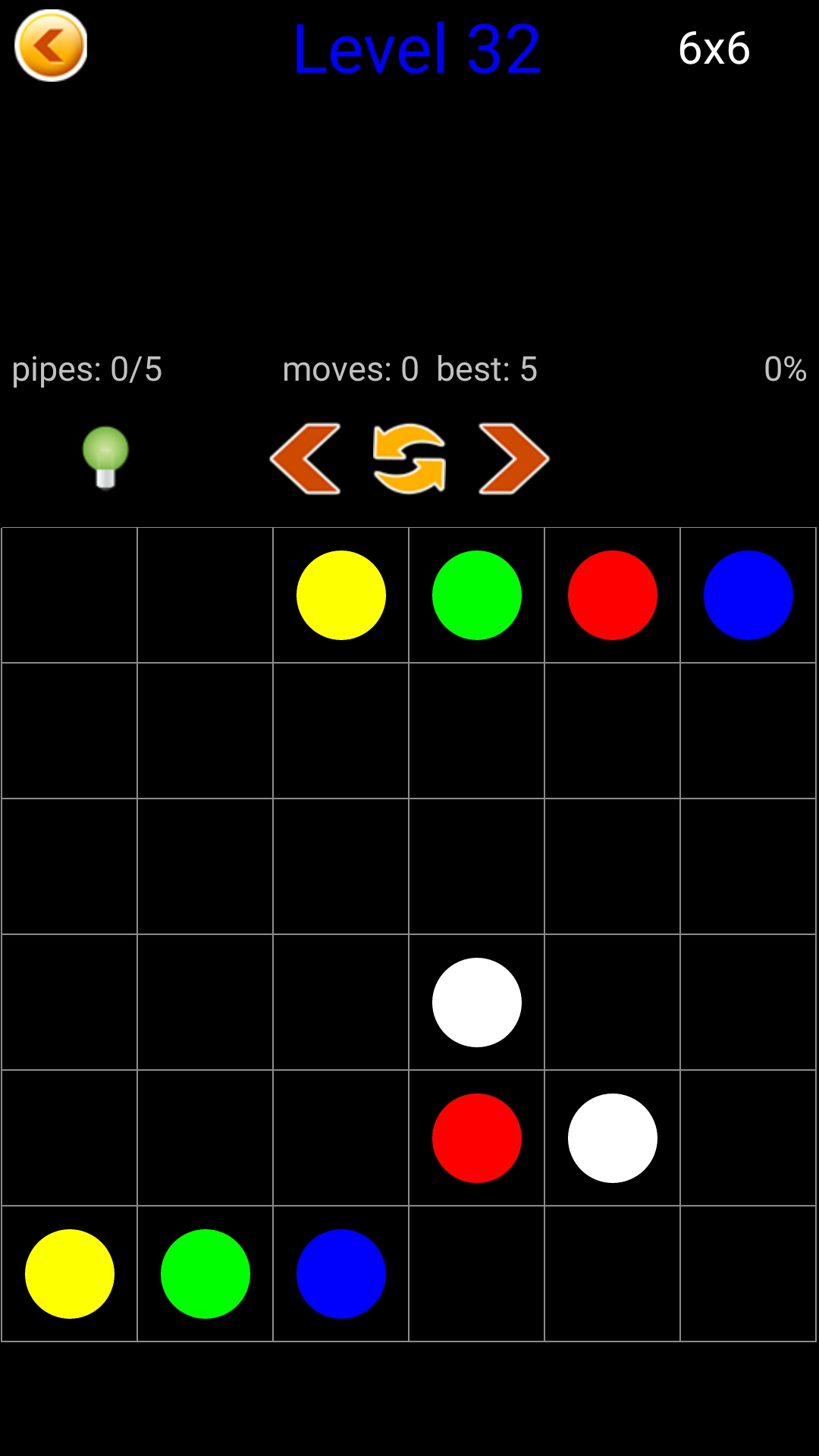The image size is (819, 1456).
Task: Select the blue dot in bottom row
Action: [x=341, y=1274]
